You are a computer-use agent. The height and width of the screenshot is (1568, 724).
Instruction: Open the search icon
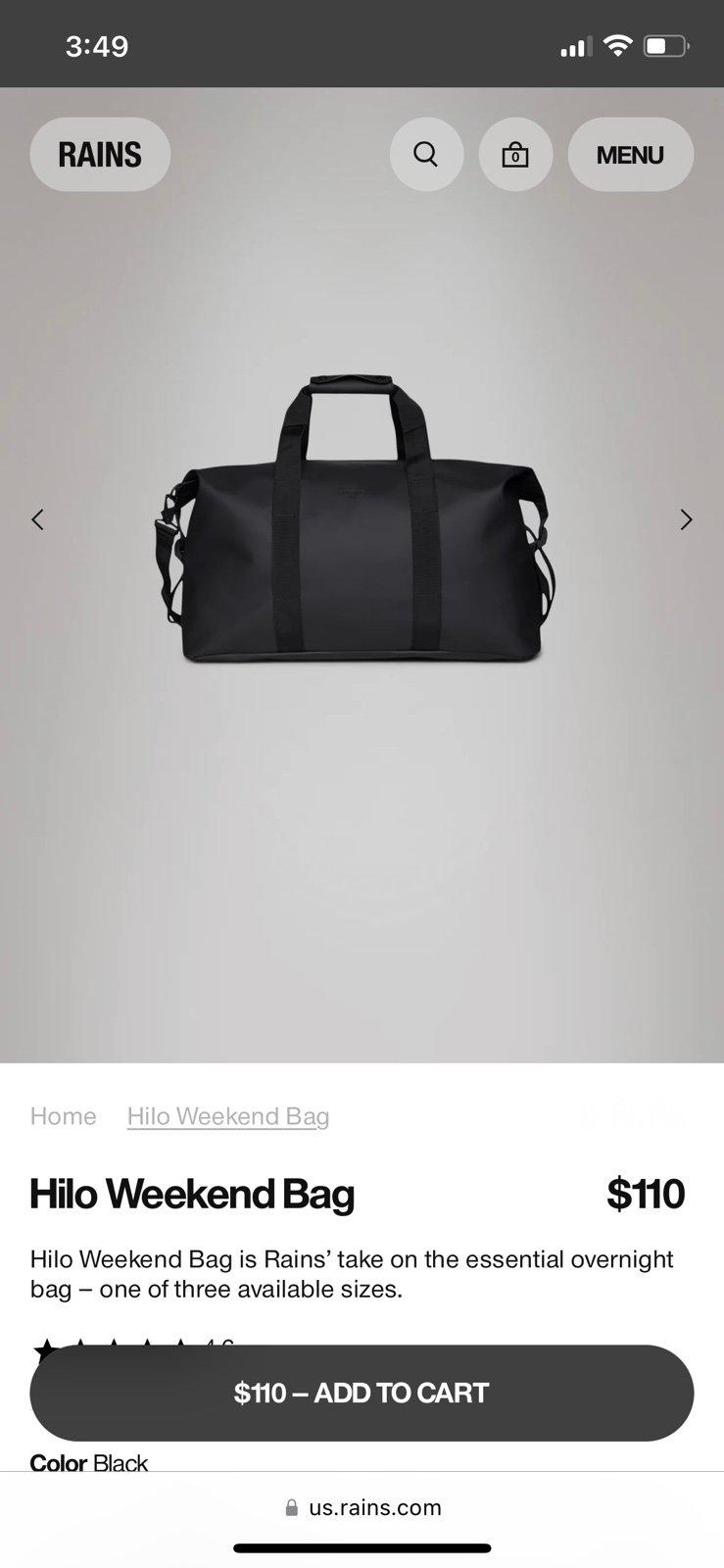pyautogui.click(x=426, y=155)
